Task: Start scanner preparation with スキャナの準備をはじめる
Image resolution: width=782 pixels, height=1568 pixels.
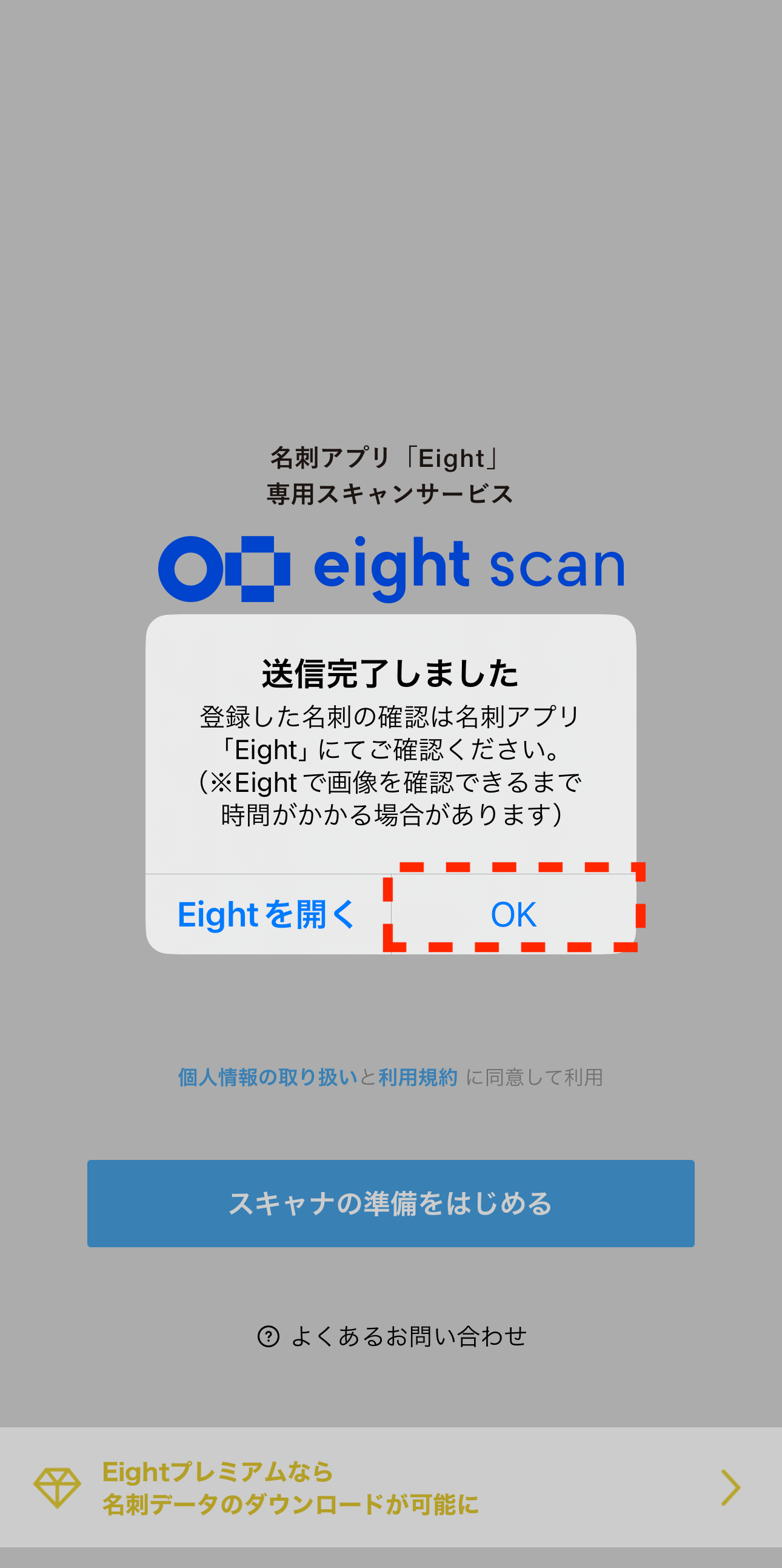Action: click(390, 1204)
